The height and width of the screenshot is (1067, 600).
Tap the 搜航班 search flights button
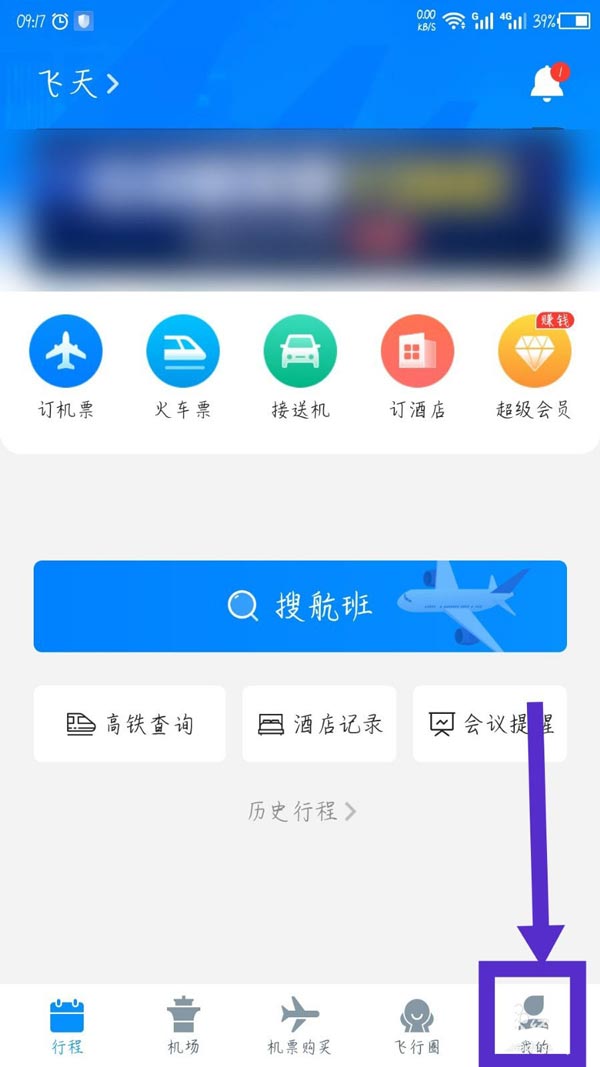[300, 606]
